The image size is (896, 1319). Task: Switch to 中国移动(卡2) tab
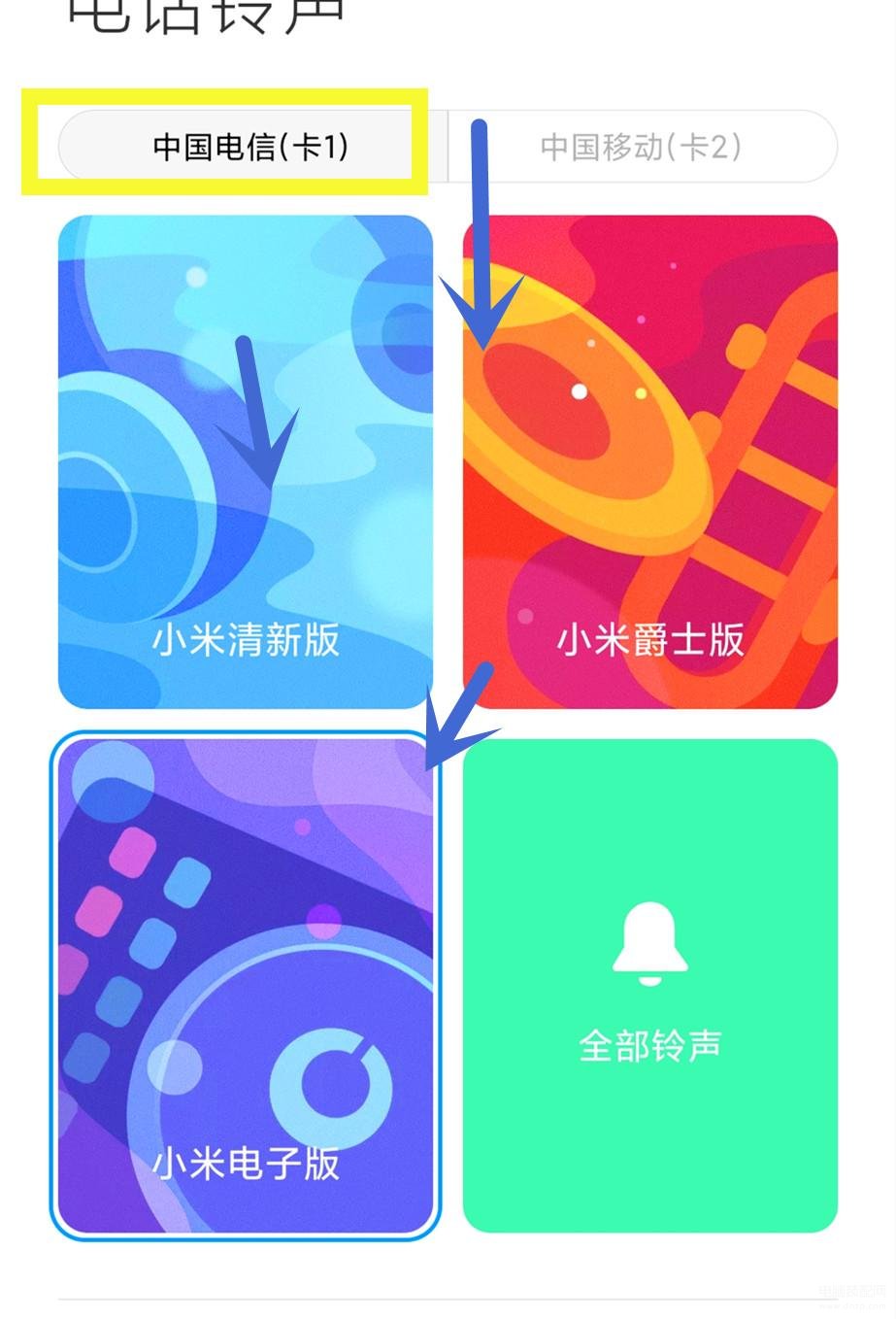point(642,147)
